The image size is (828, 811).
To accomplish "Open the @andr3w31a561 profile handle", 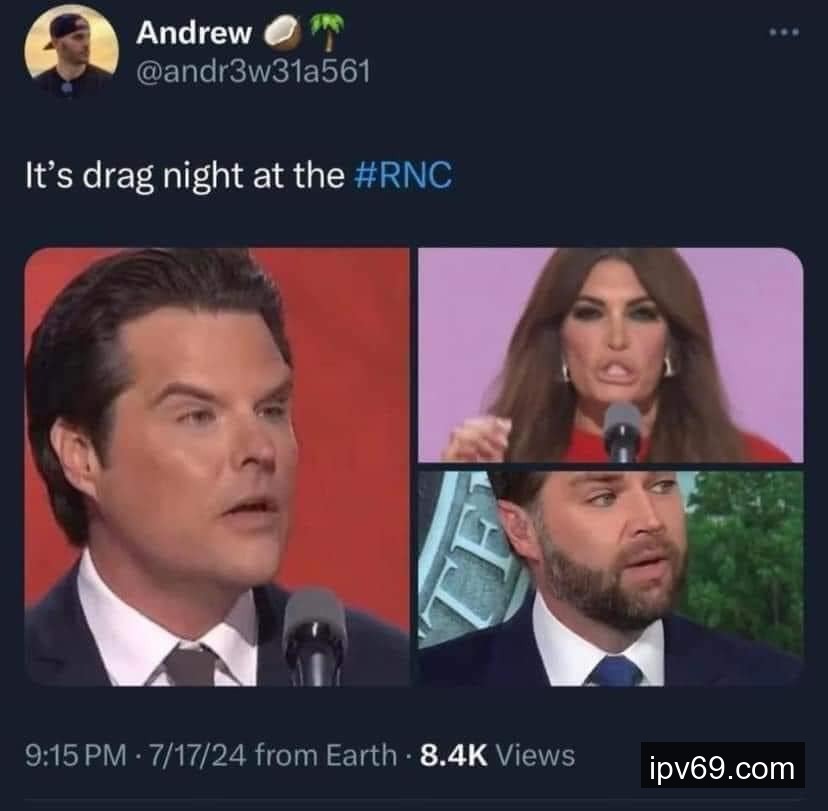I will [253, 72].
